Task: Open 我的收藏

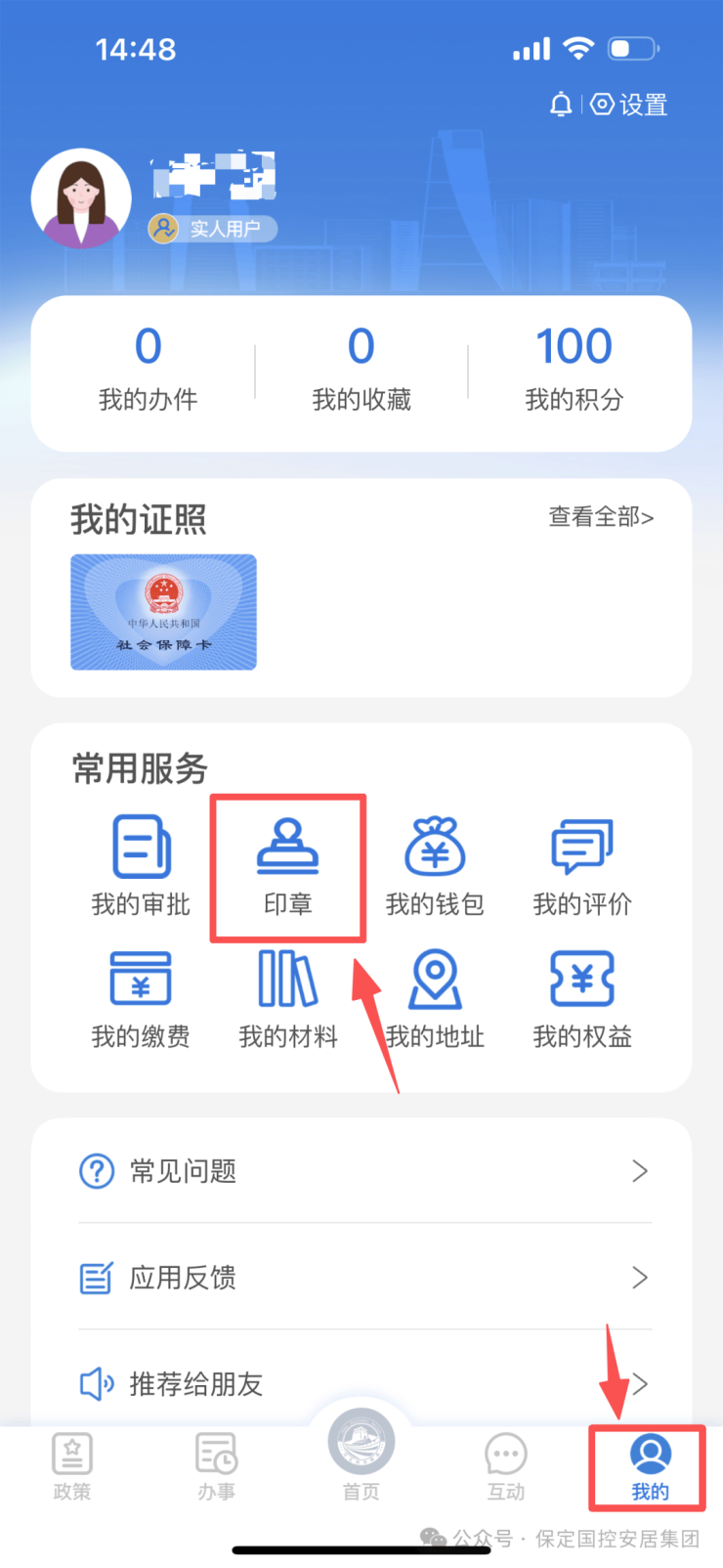Action: click(361, 369)
